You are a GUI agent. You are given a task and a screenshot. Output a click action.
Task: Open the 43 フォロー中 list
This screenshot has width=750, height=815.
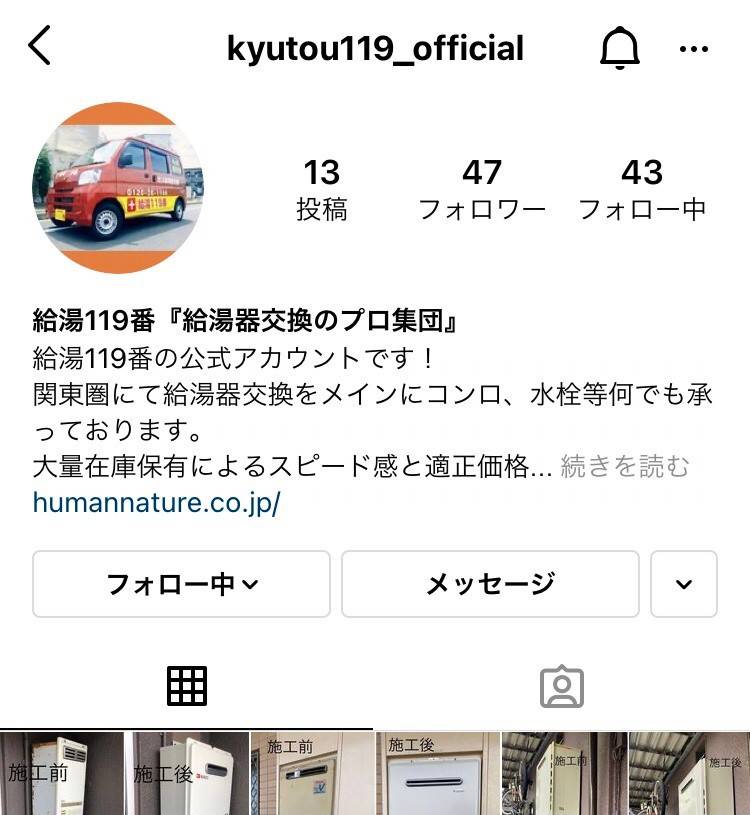click(642, 189)
